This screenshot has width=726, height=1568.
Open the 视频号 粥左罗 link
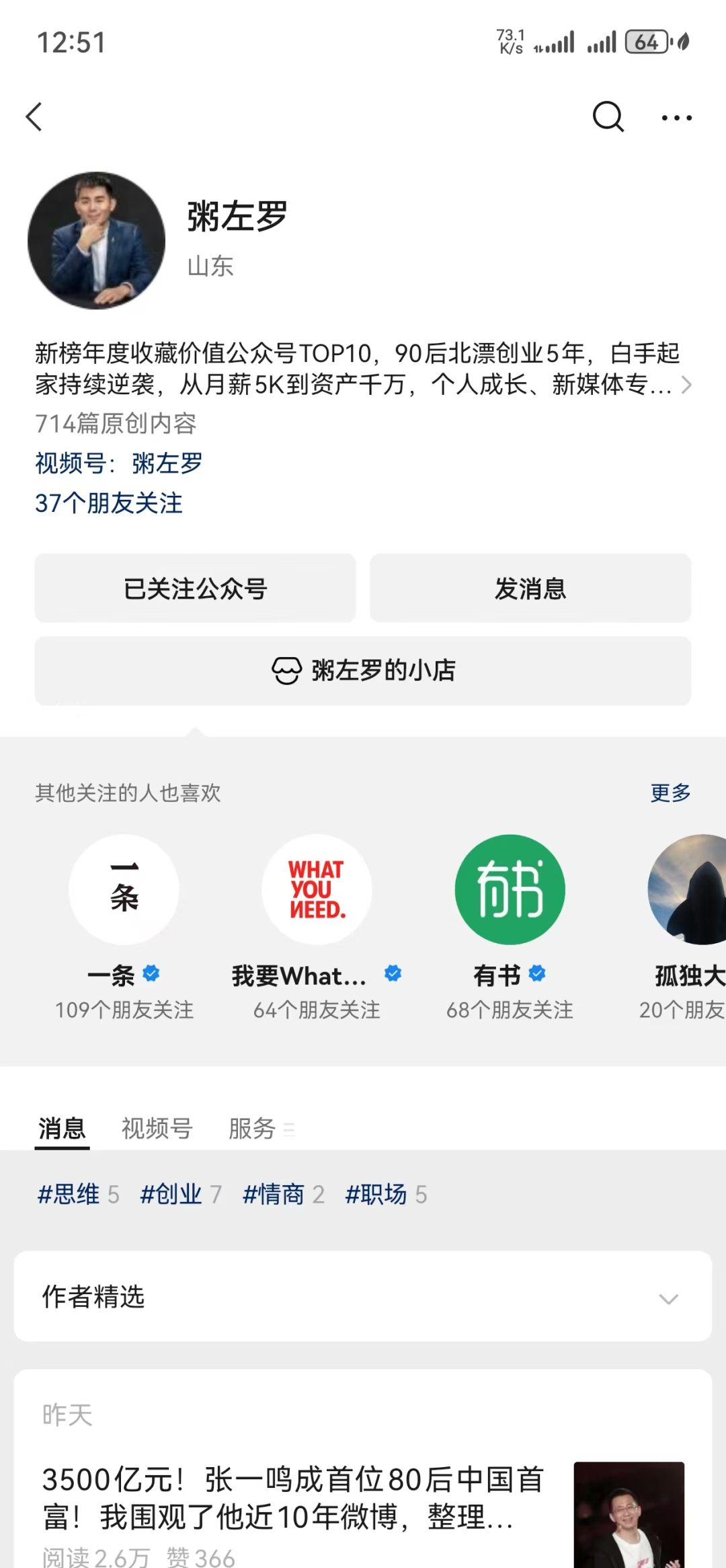coord(119,463)
